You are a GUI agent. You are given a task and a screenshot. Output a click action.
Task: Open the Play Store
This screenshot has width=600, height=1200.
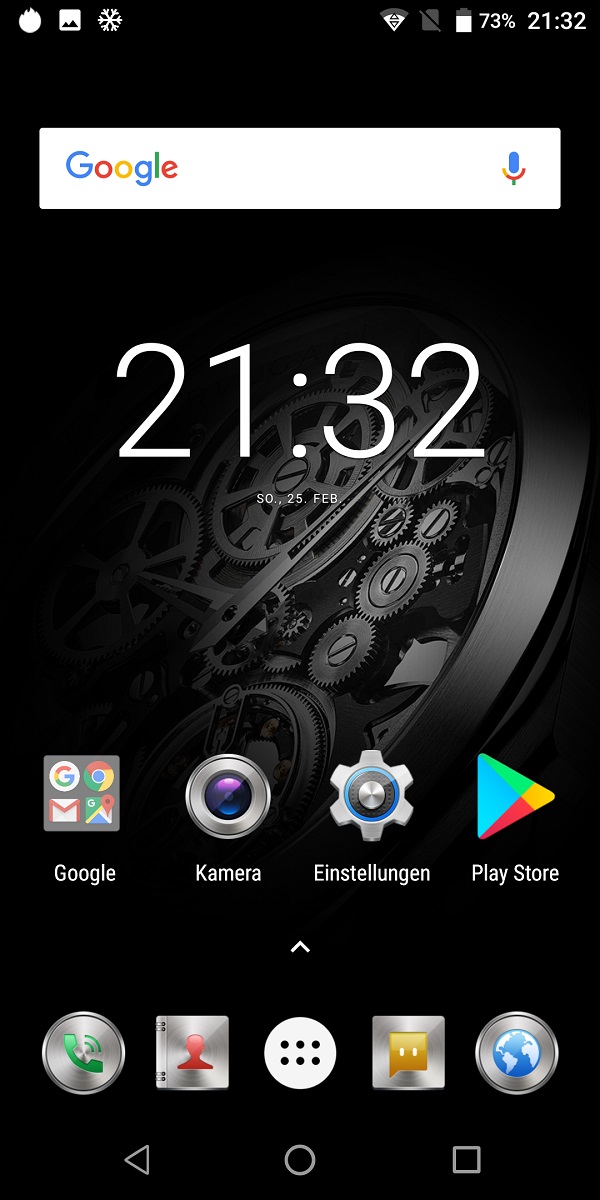[x=515, y=796]
